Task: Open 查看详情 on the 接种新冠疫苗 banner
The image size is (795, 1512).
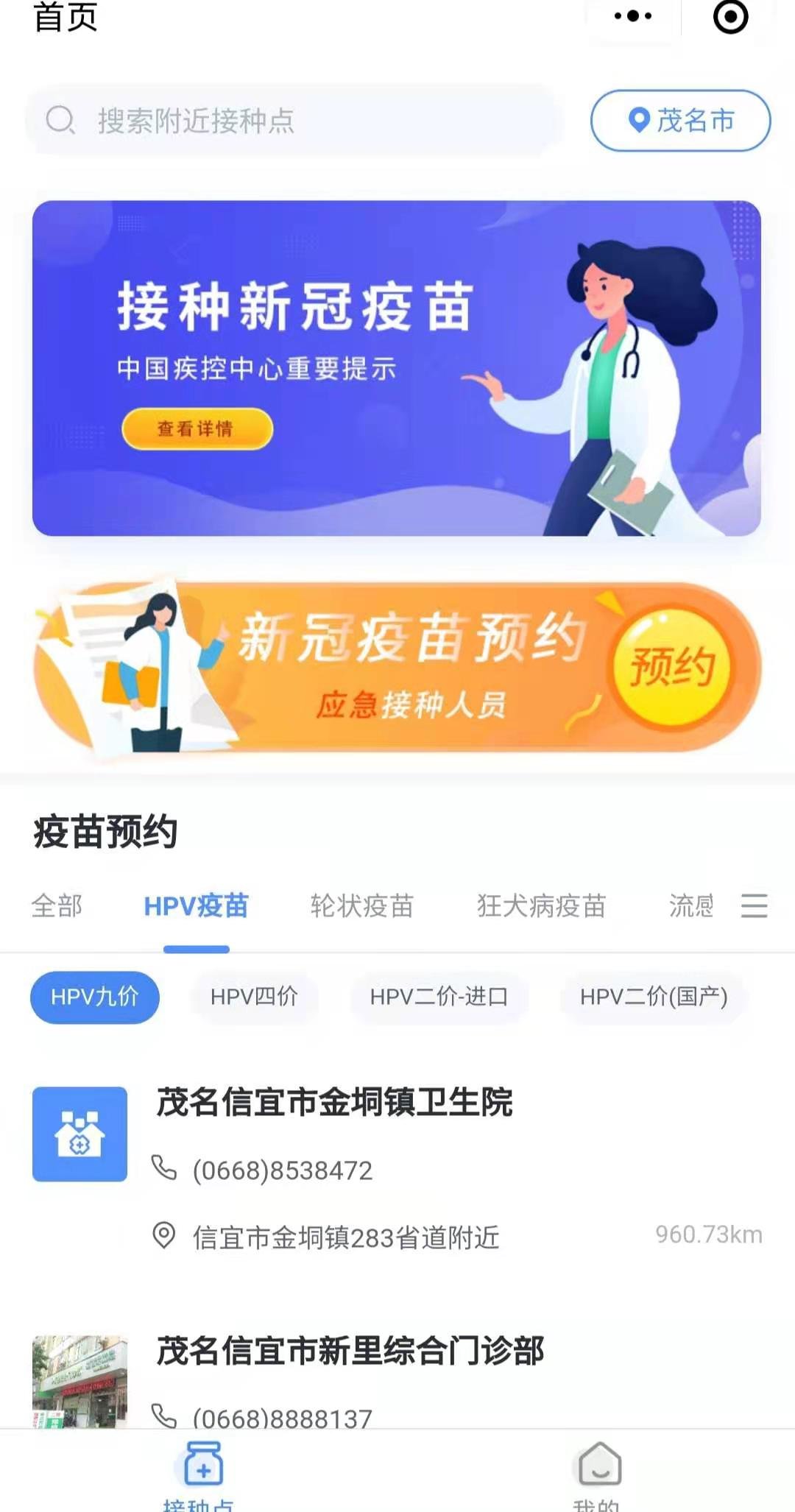Action: [197, 428]
